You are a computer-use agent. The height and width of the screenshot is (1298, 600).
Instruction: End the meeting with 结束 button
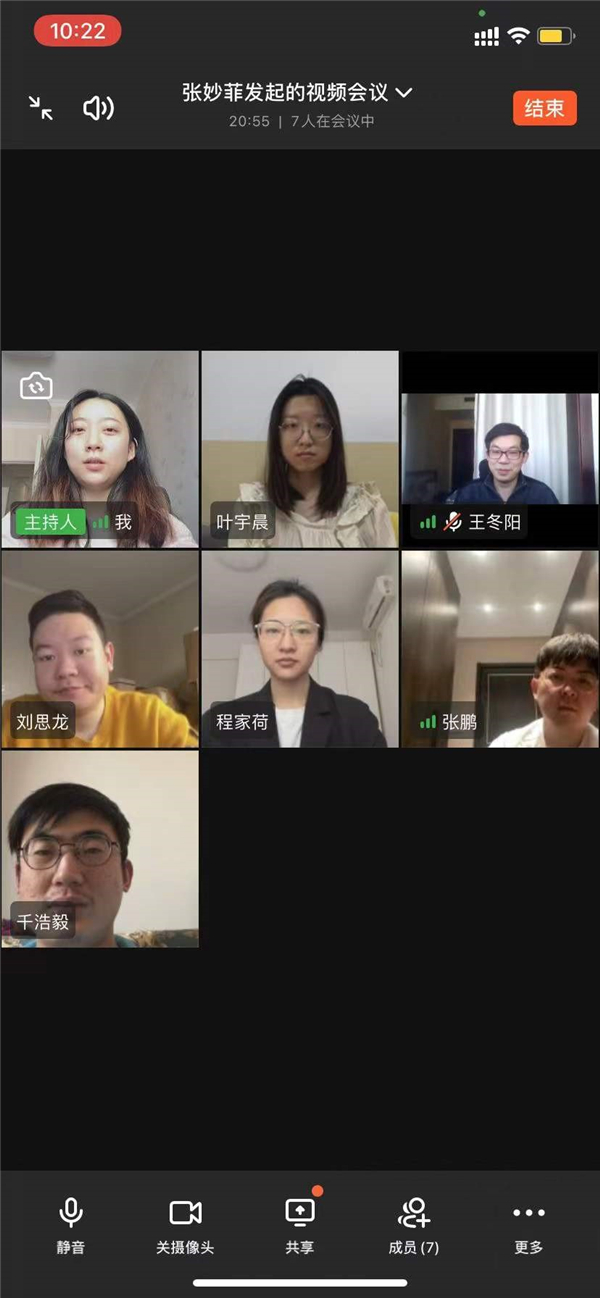pyautogui.click(x=545, y=108)
